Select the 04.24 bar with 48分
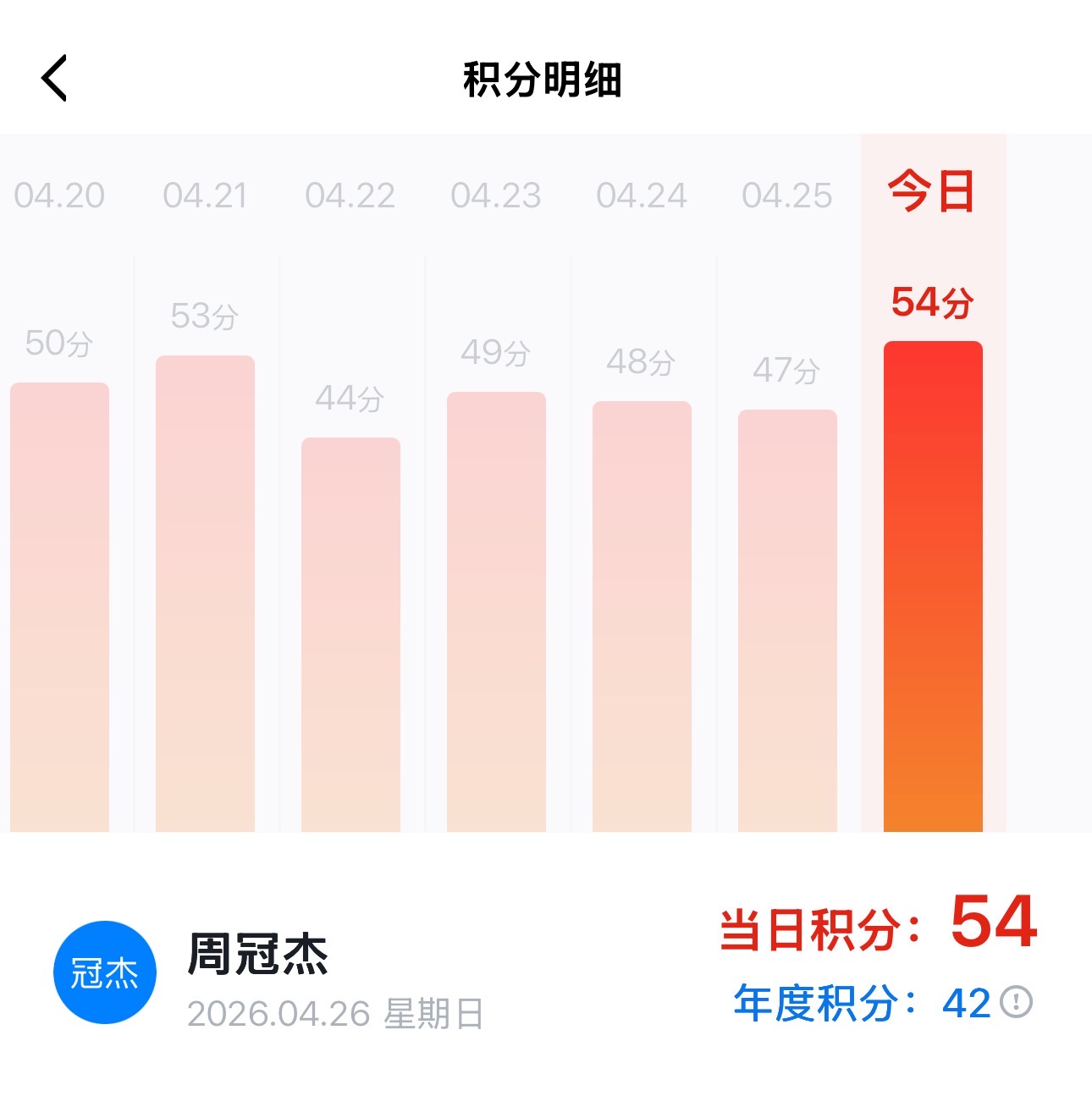Screen dimensions: 1092x1118 point(642,616)
